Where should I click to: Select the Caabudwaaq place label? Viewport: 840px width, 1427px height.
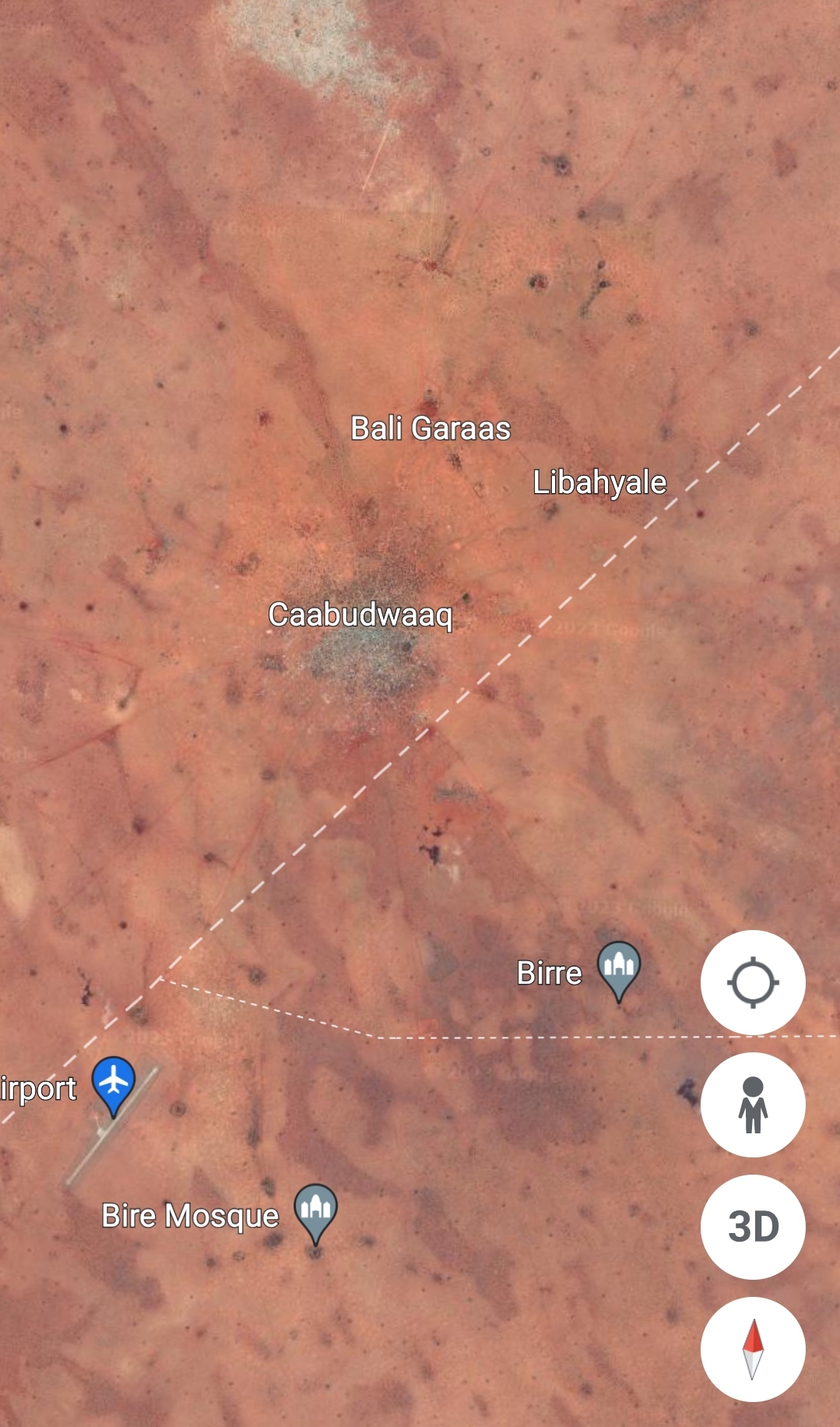[360, 615]
